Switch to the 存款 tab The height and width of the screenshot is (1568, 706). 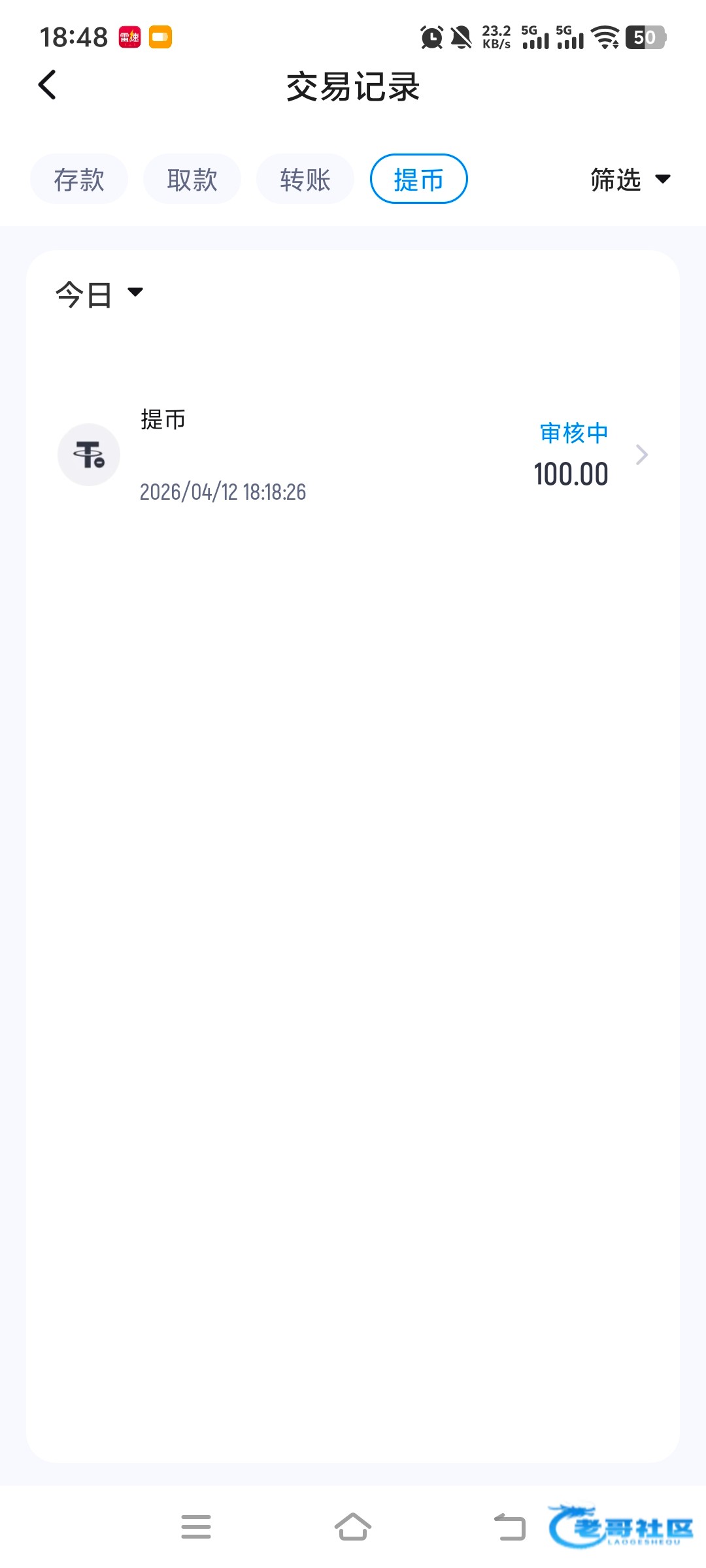[x=79, y=179]
